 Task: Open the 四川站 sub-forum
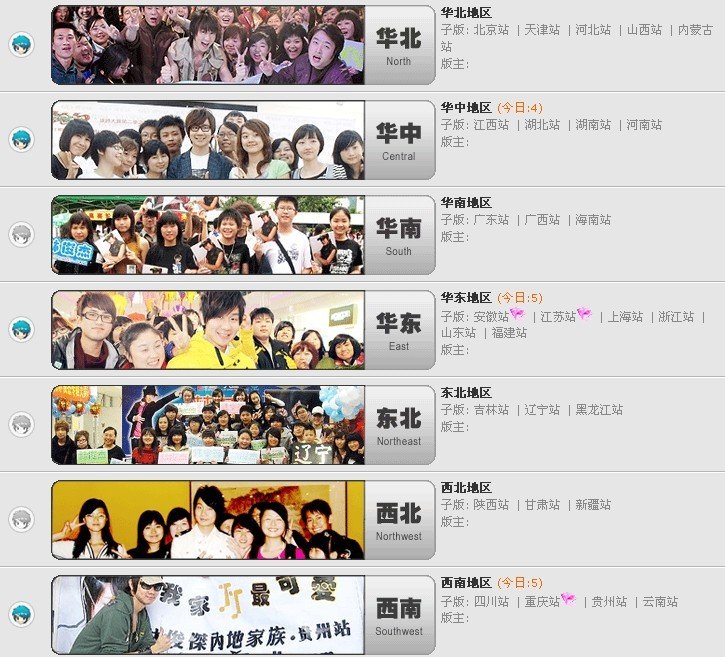tap(491, 602)
